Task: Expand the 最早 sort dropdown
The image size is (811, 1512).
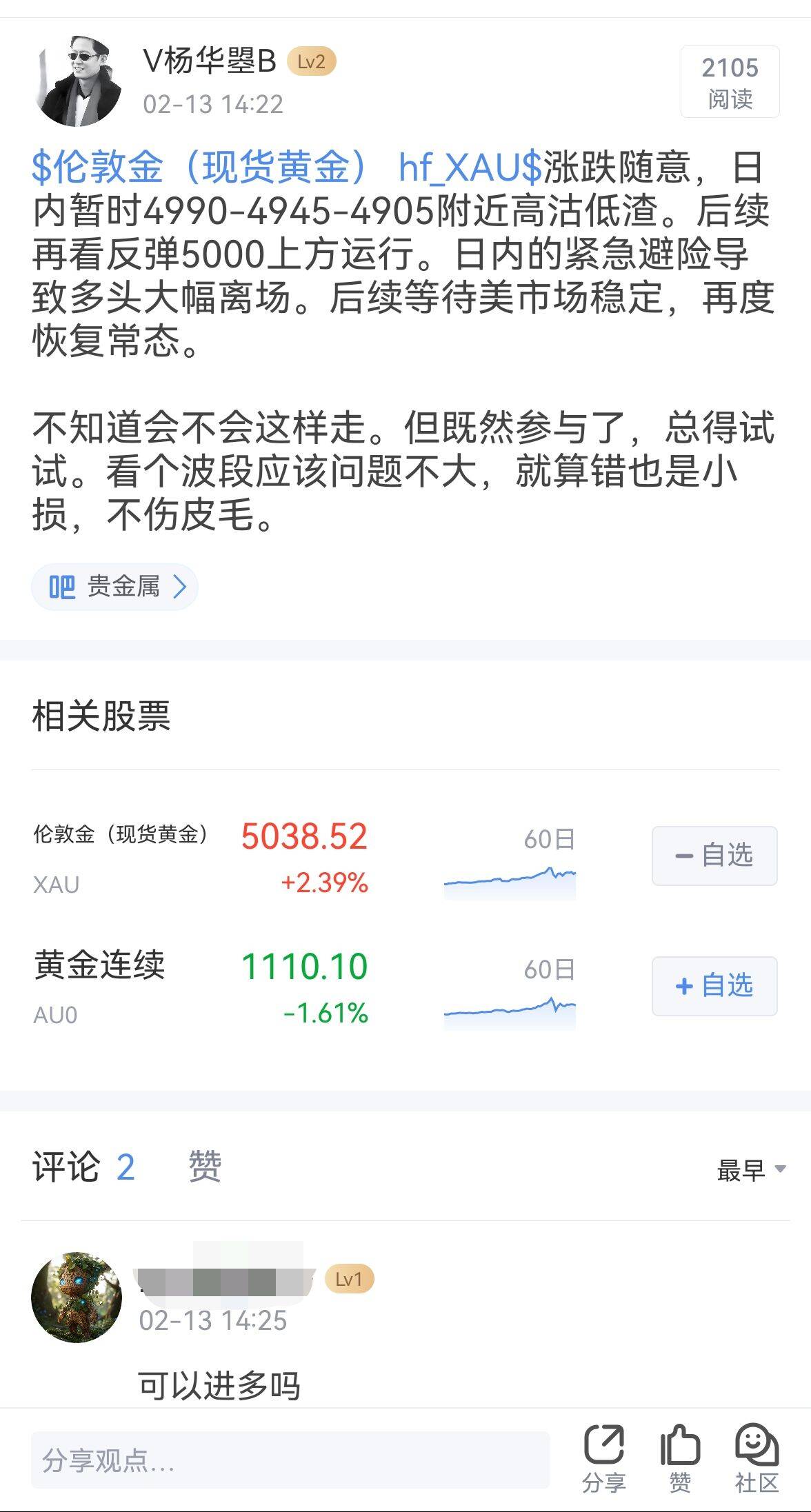Action: [750, 1170]
